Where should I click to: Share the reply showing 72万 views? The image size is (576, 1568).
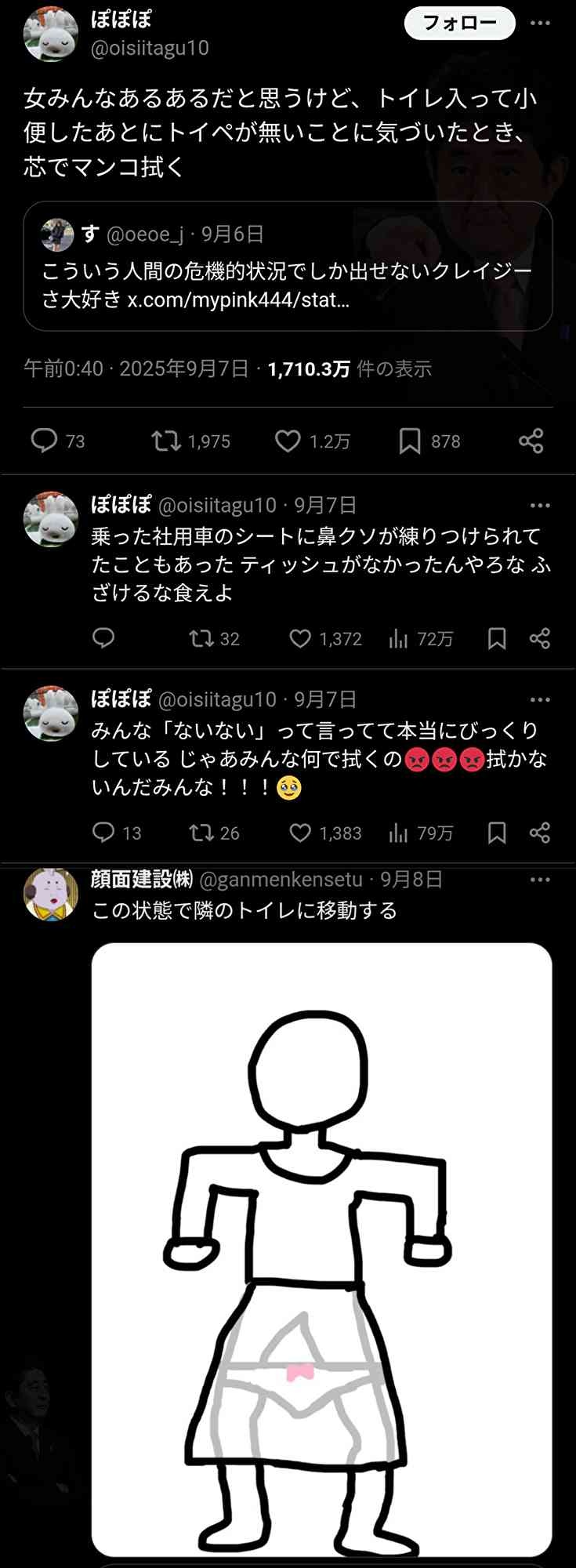tap(540, 639)
